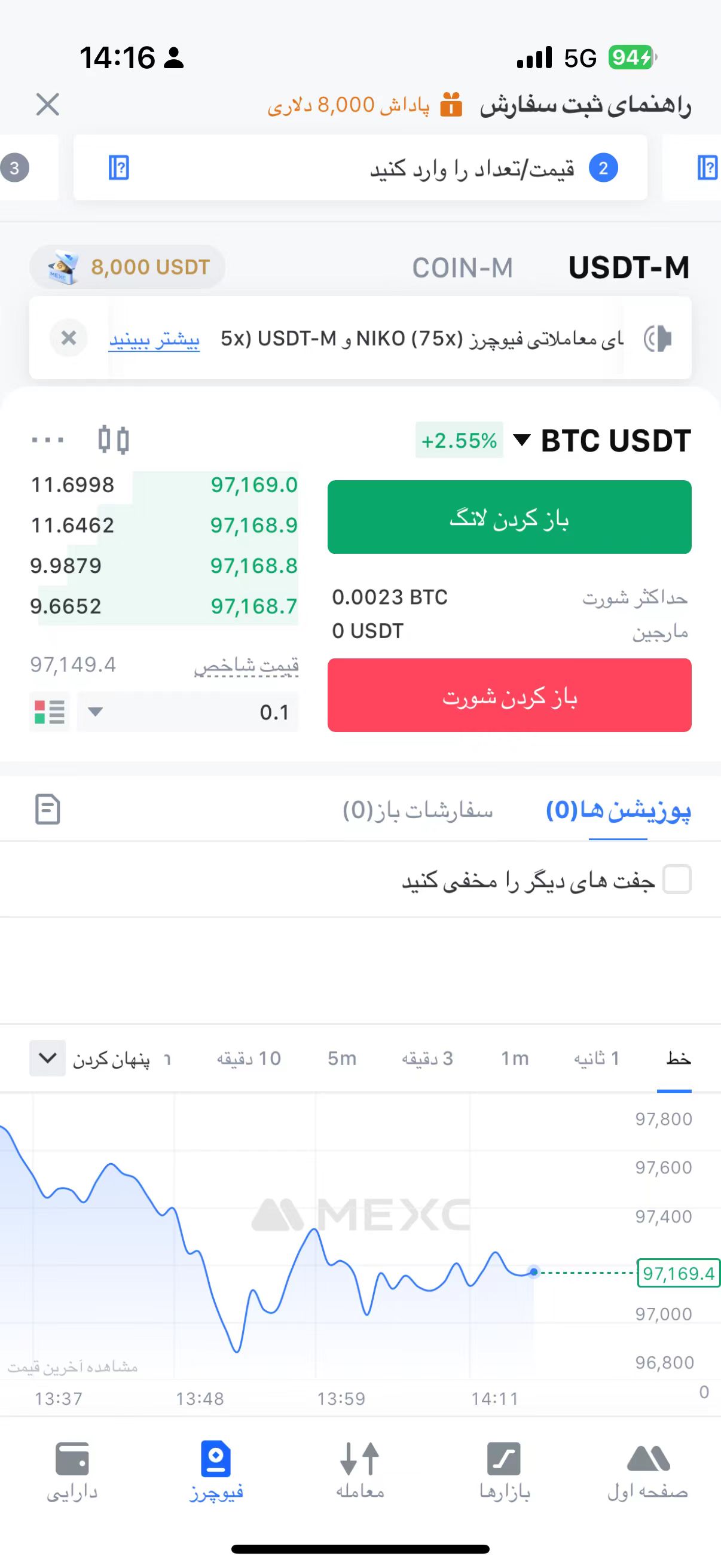721x1568 pixels.
Task: Open the order history document icon
Action: coord(47,810)
